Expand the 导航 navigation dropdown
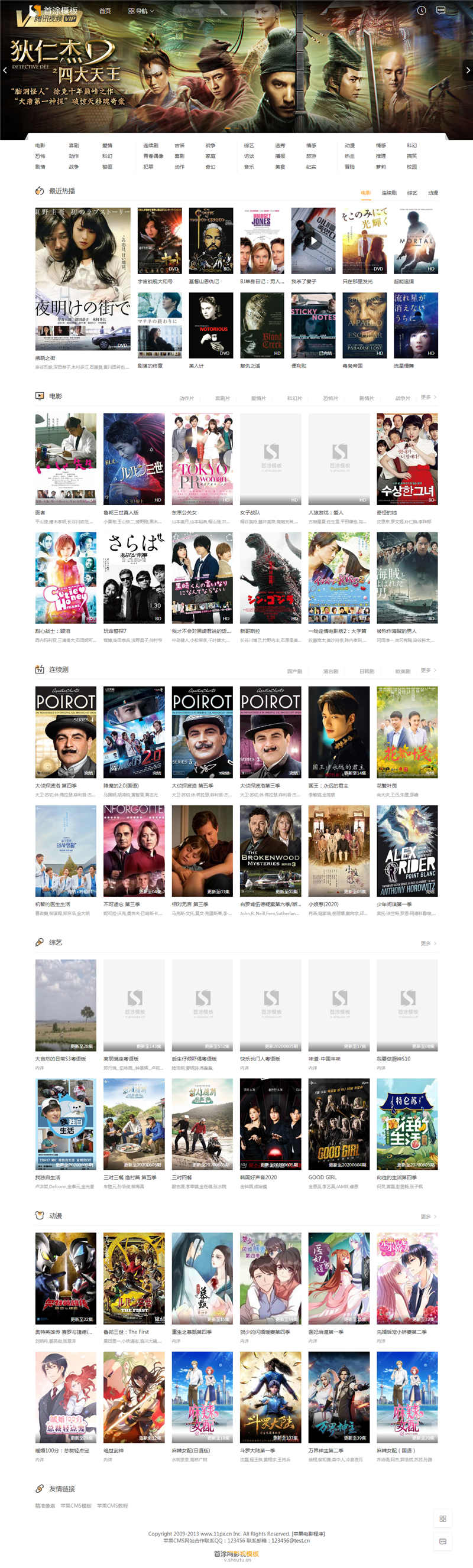473x1568 pixels. point(141,11)
